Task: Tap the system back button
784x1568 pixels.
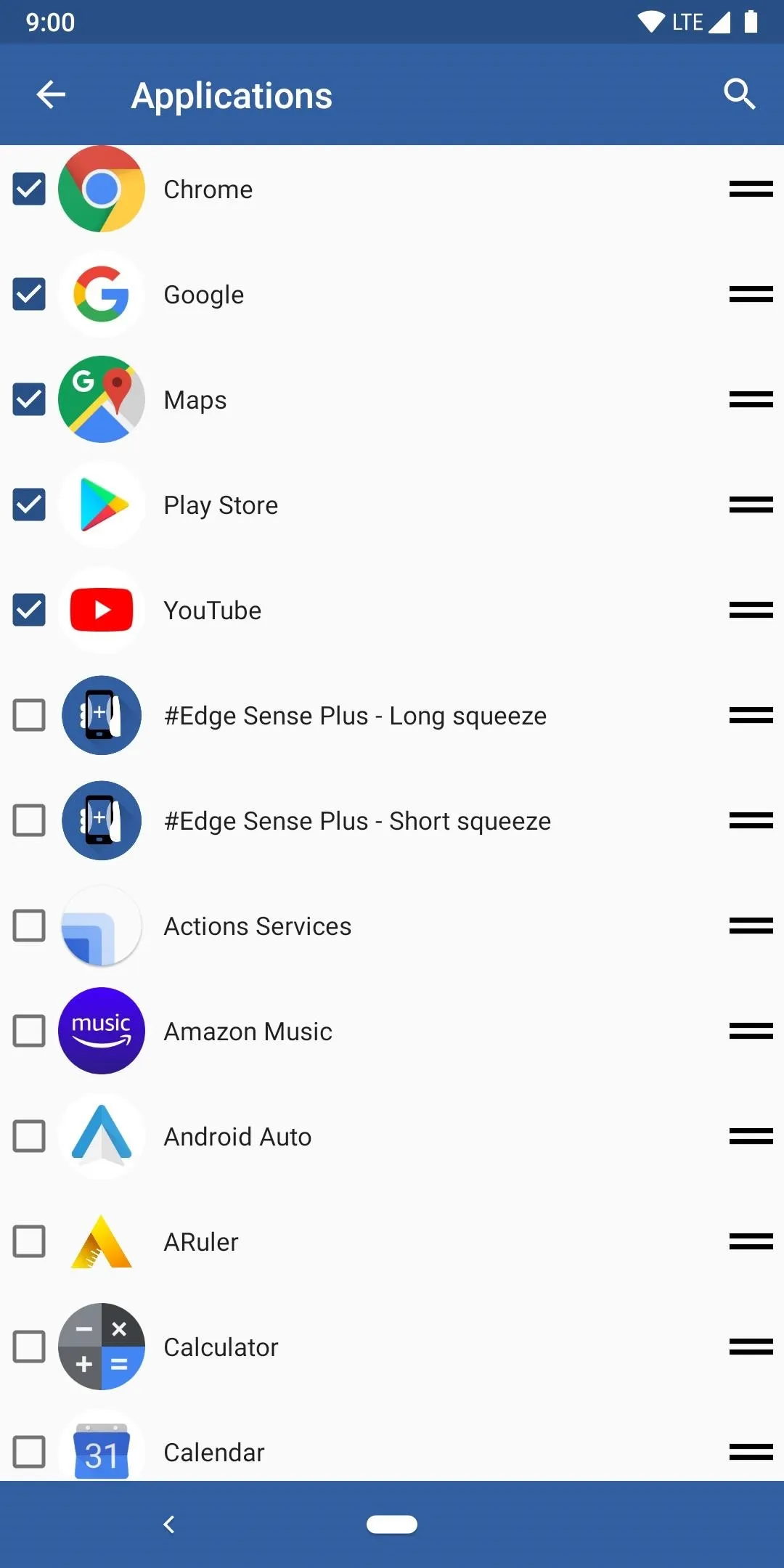Action: [169, 1524]
